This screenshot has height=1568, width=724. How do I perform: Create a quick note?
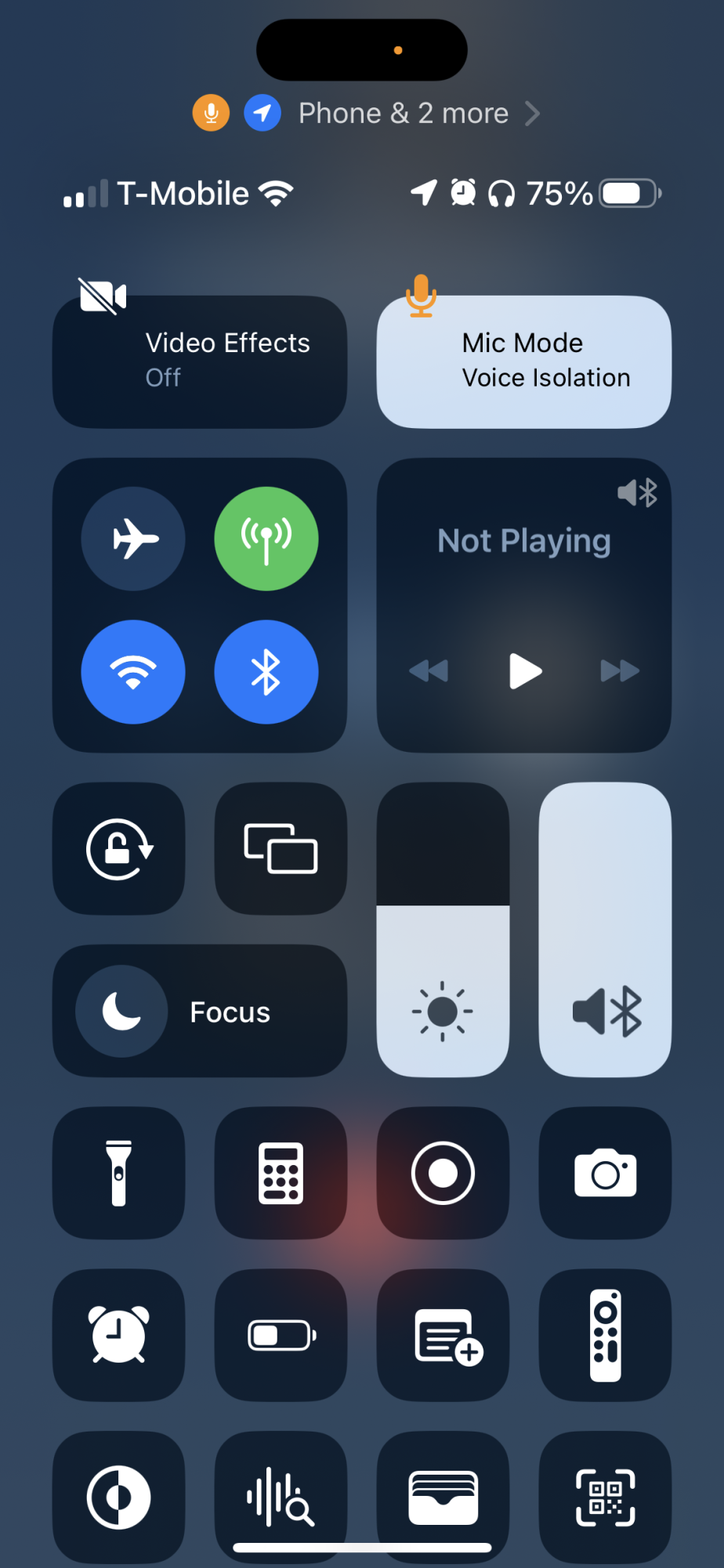tap(443, 1334)
